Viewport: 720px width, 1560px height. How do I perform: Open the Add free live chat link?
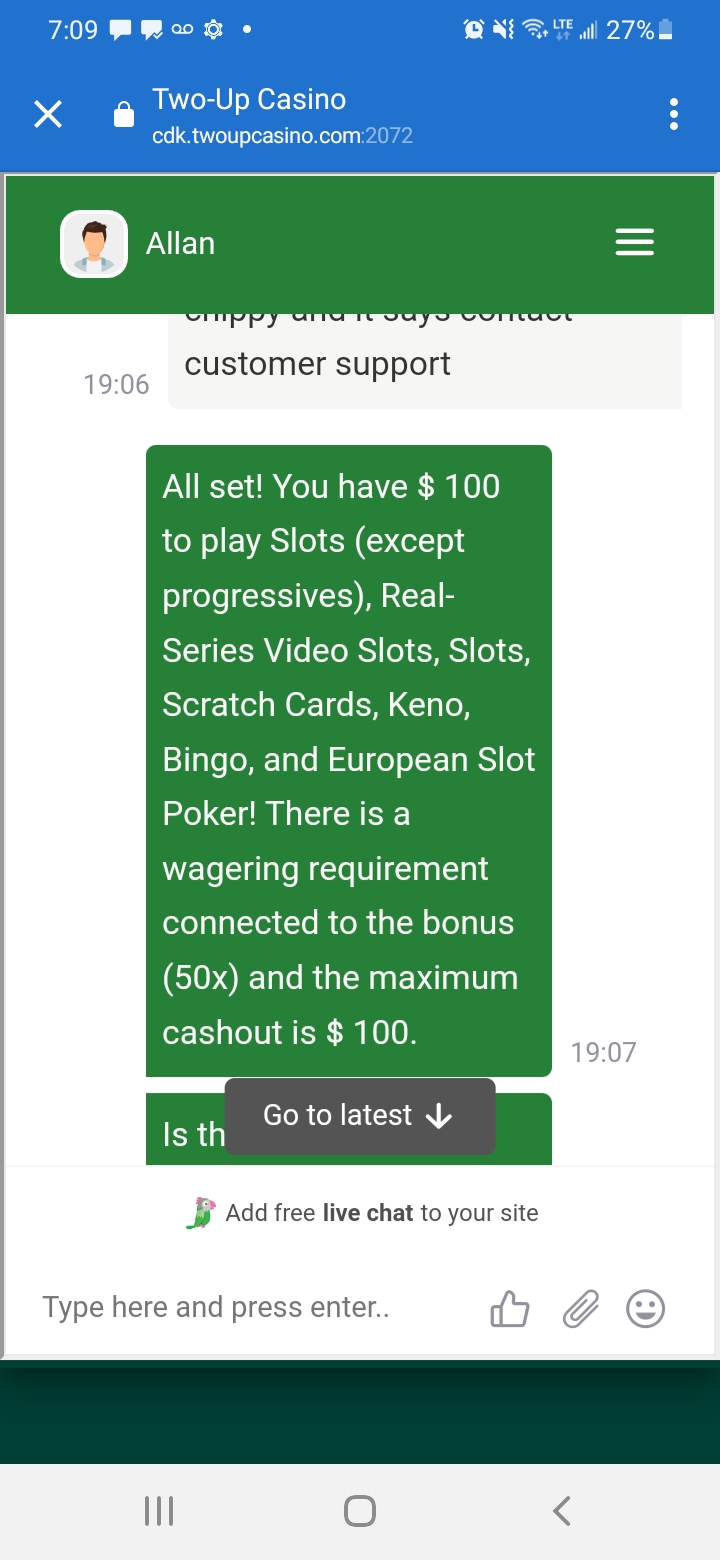(362, 1213)
